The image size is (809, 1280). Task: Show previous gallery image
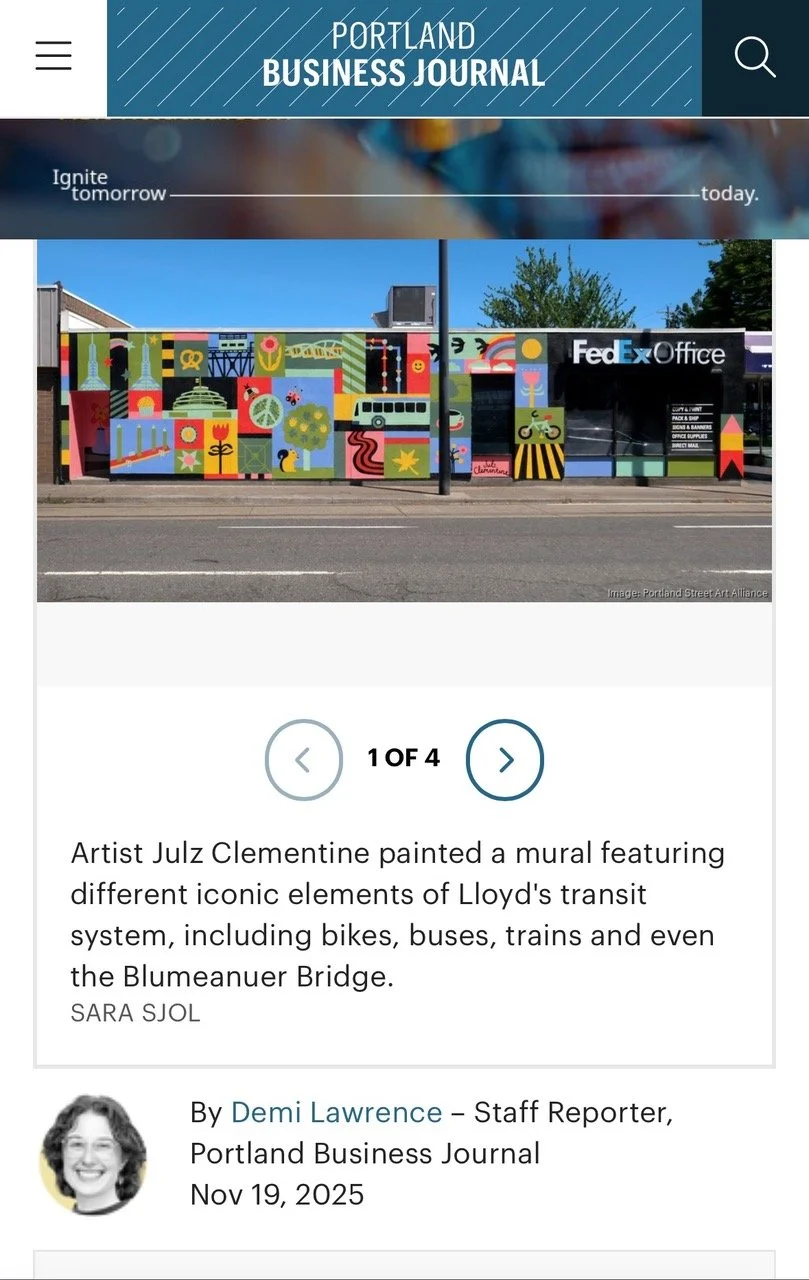point(304,759)
